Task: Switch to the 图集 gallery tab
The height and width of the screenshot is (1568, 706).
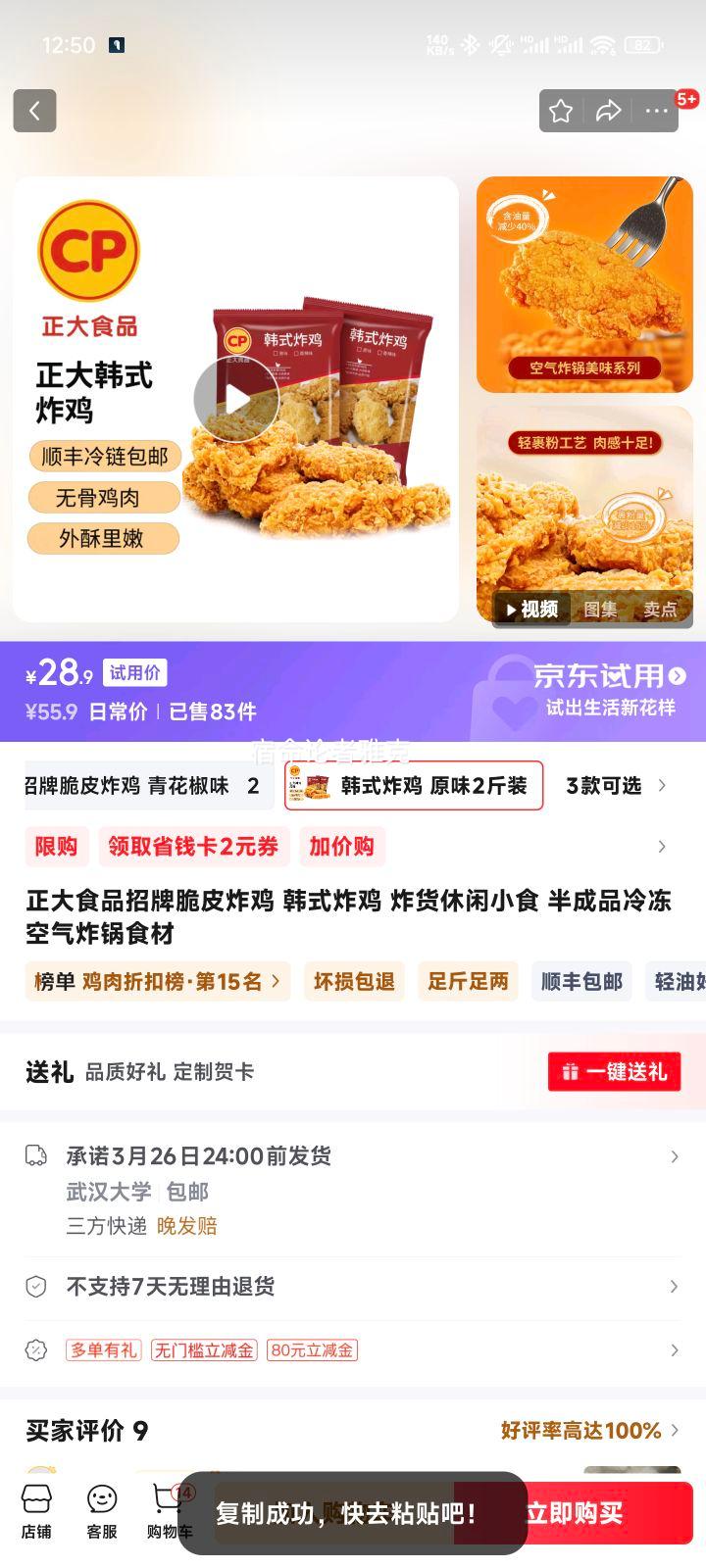Action: pyautogui.click(x=599, y=609)
